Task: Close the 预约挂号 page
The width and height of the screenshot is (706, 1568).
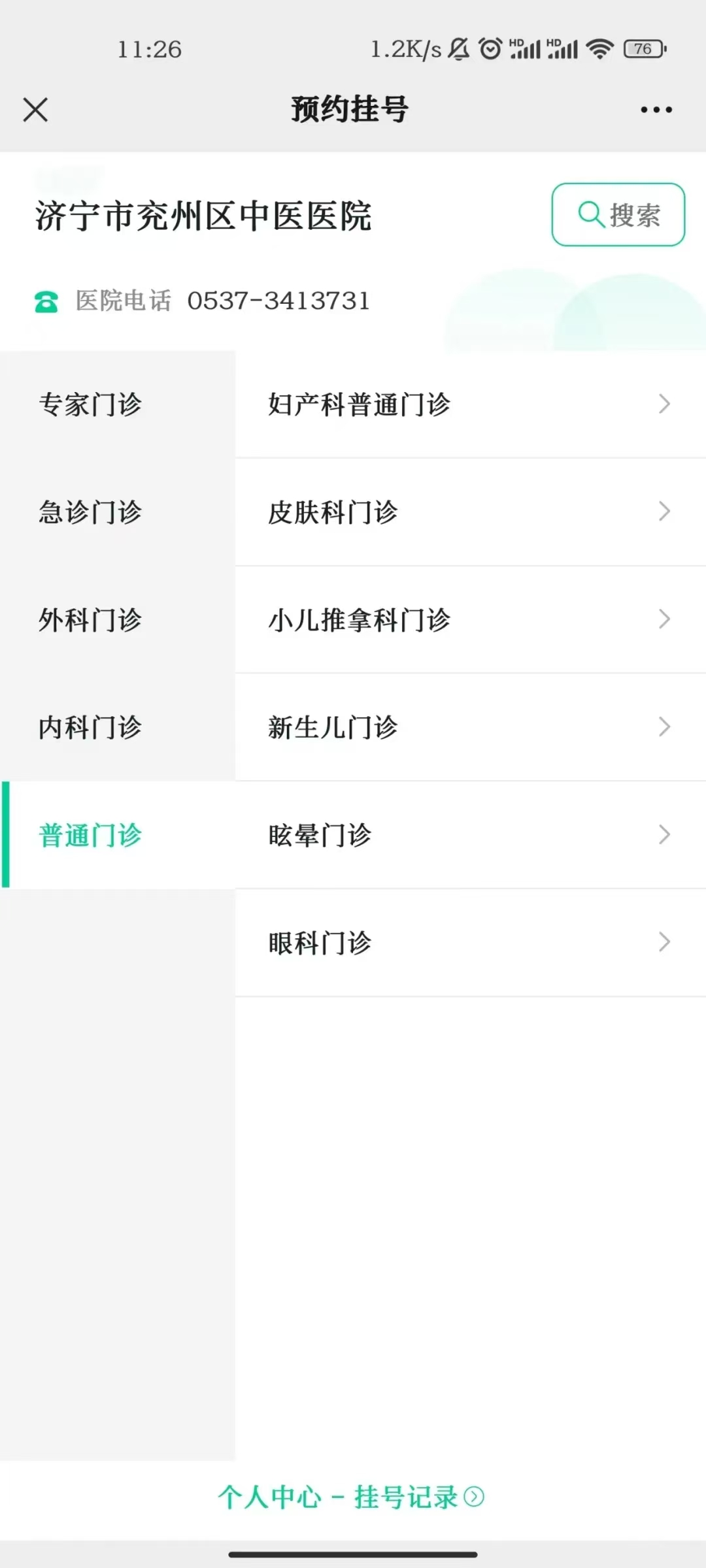Action: [x=35, y=109]
